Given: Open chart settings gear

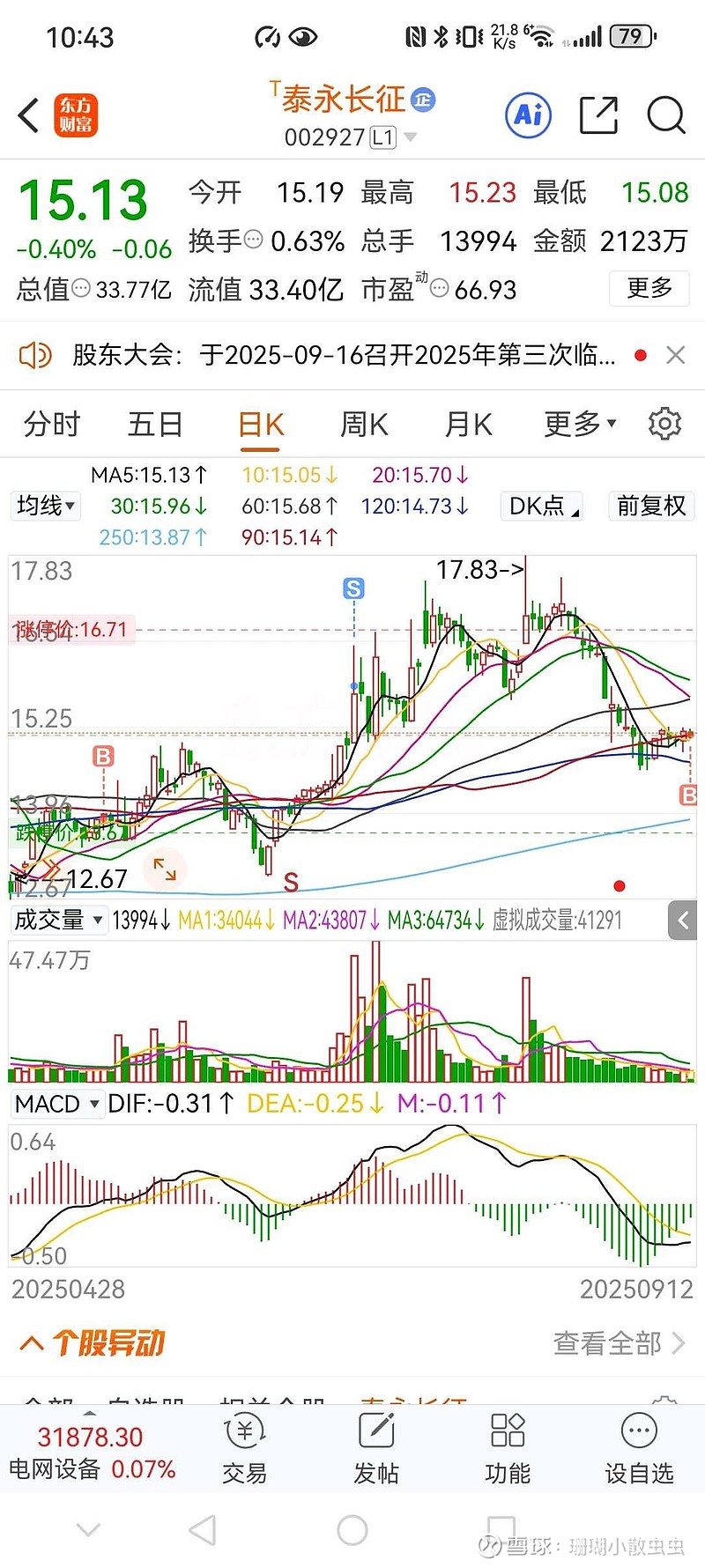Looking at the screenshot, I should [x=664, y=425].
